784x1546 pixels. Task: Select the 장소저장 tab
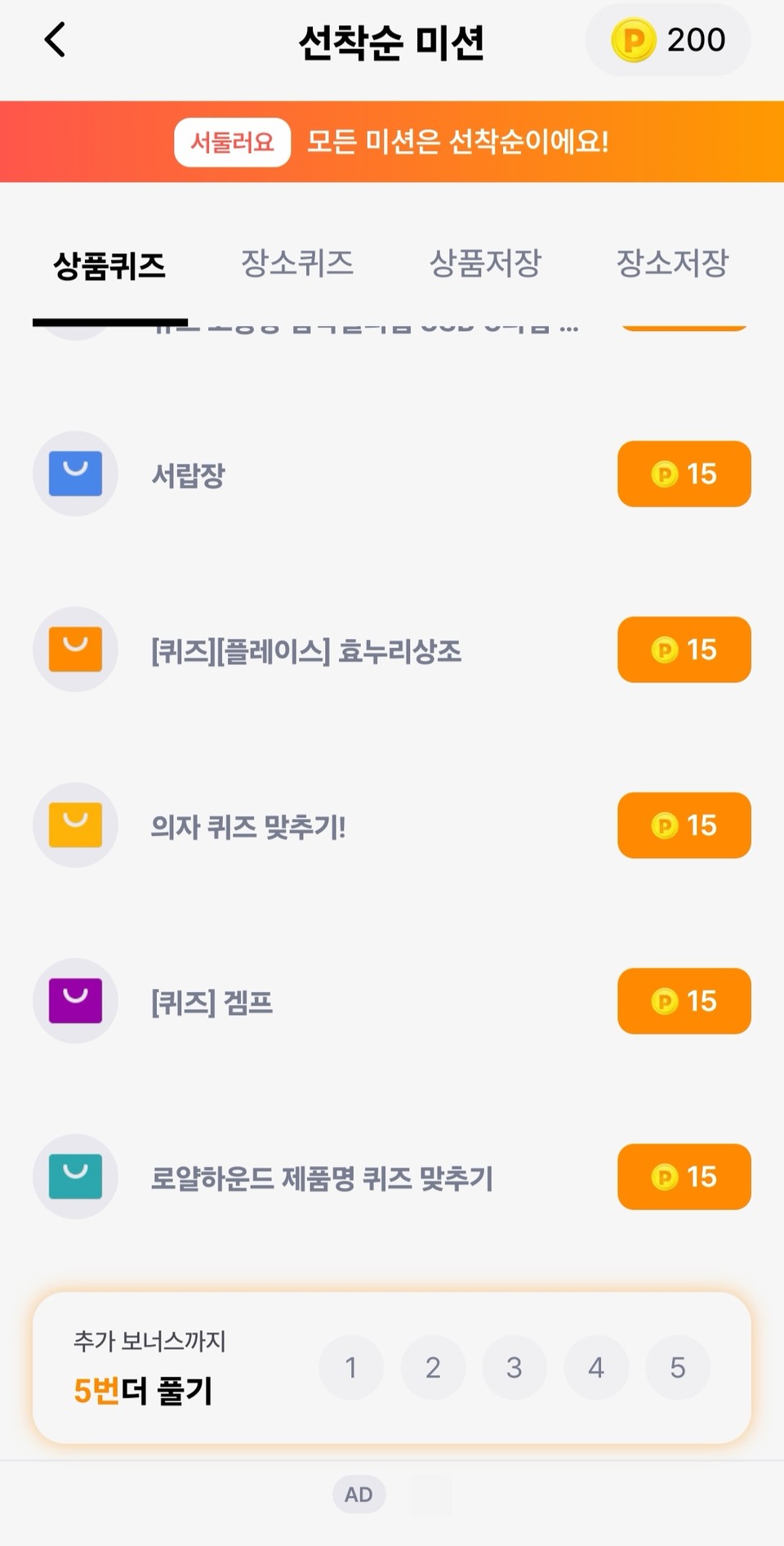(x=673, y=263)
